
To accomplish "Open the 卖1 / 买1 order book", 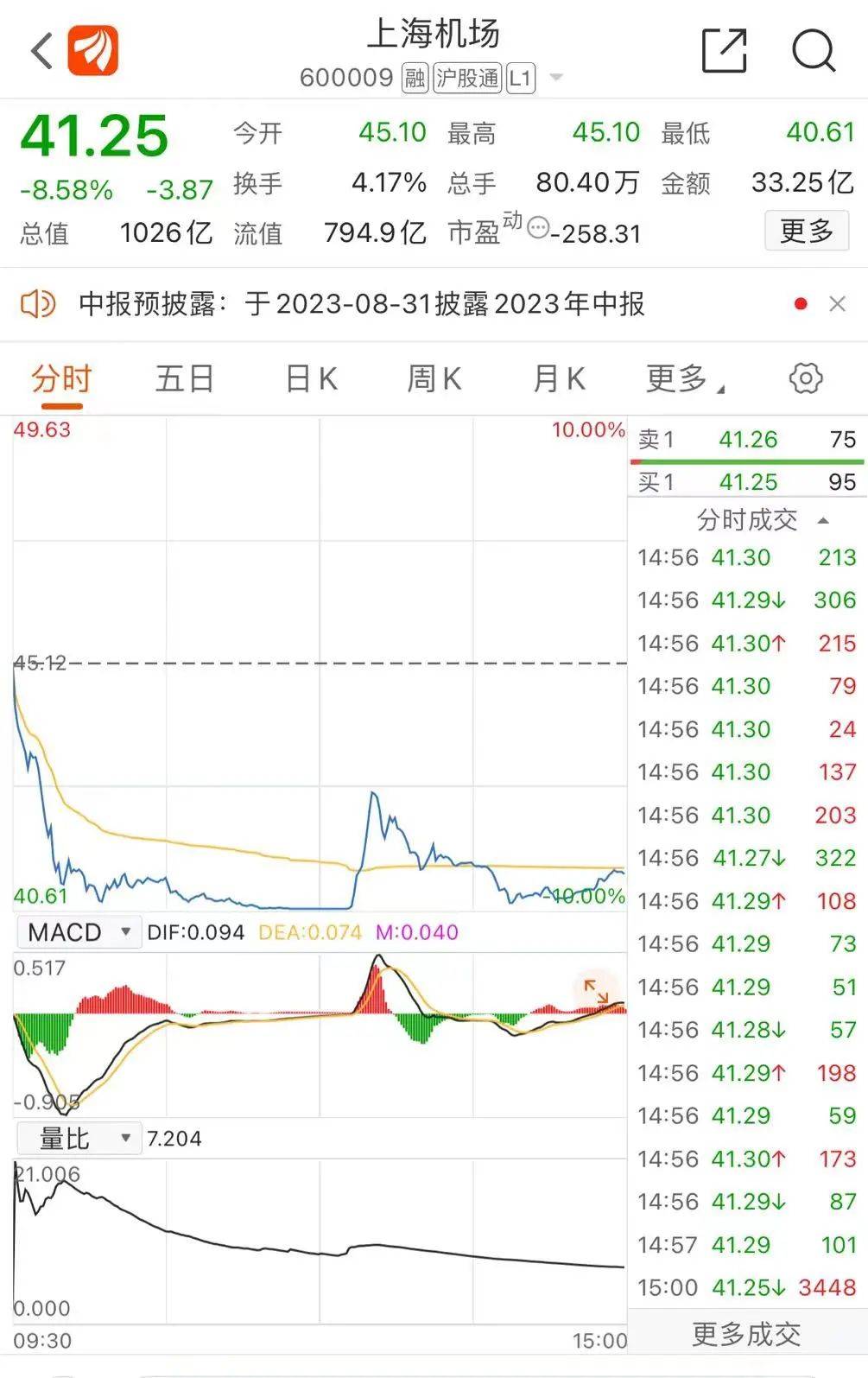I will click(746, 460).
